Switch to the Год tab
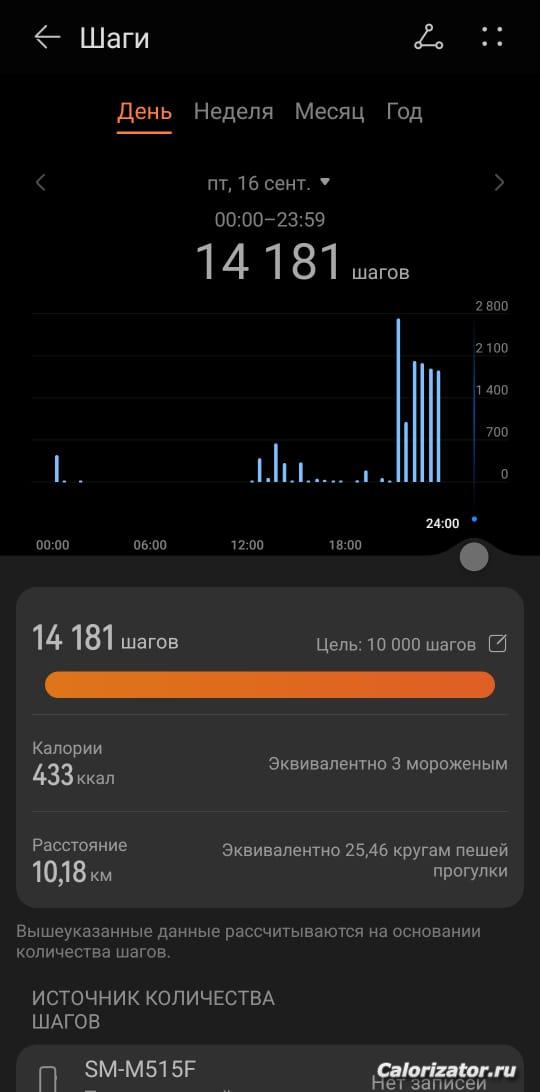540x1092 pixels. tap(404, 111)
